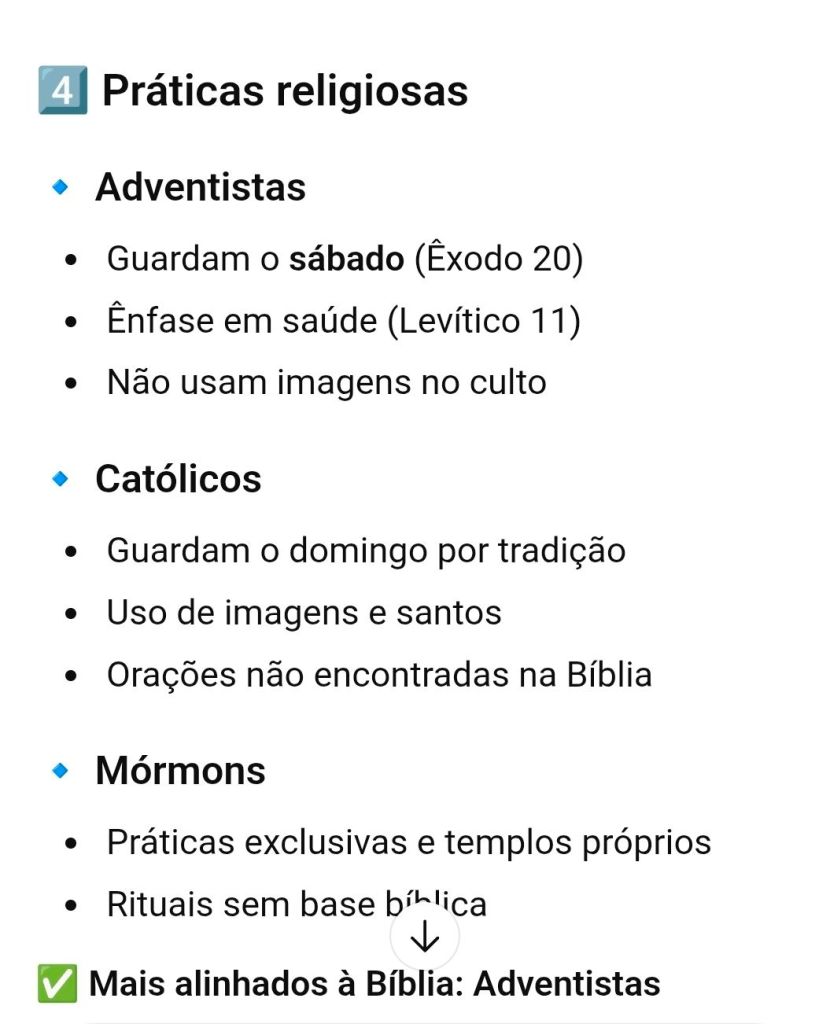Screen dimensions: 830x1024
Task: Tap the scroll-to-bottom arrow button
Action: pyautogui.click(x=425, y=937)
